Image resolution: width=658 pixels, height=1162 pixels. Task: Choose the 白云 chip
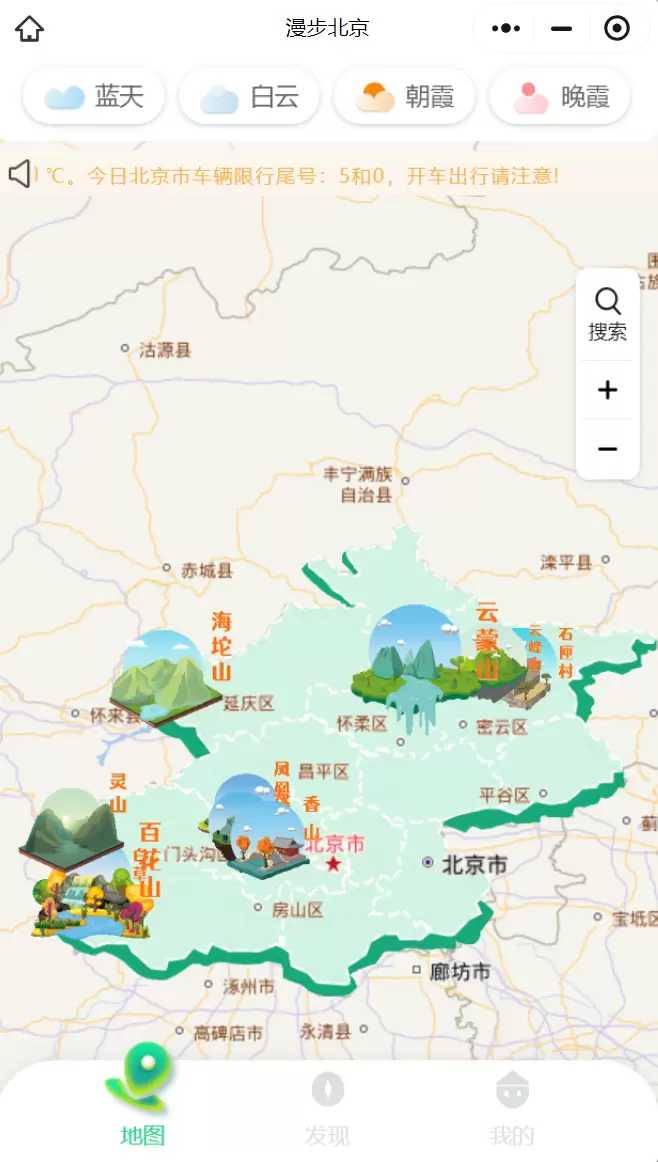point(250,97)
